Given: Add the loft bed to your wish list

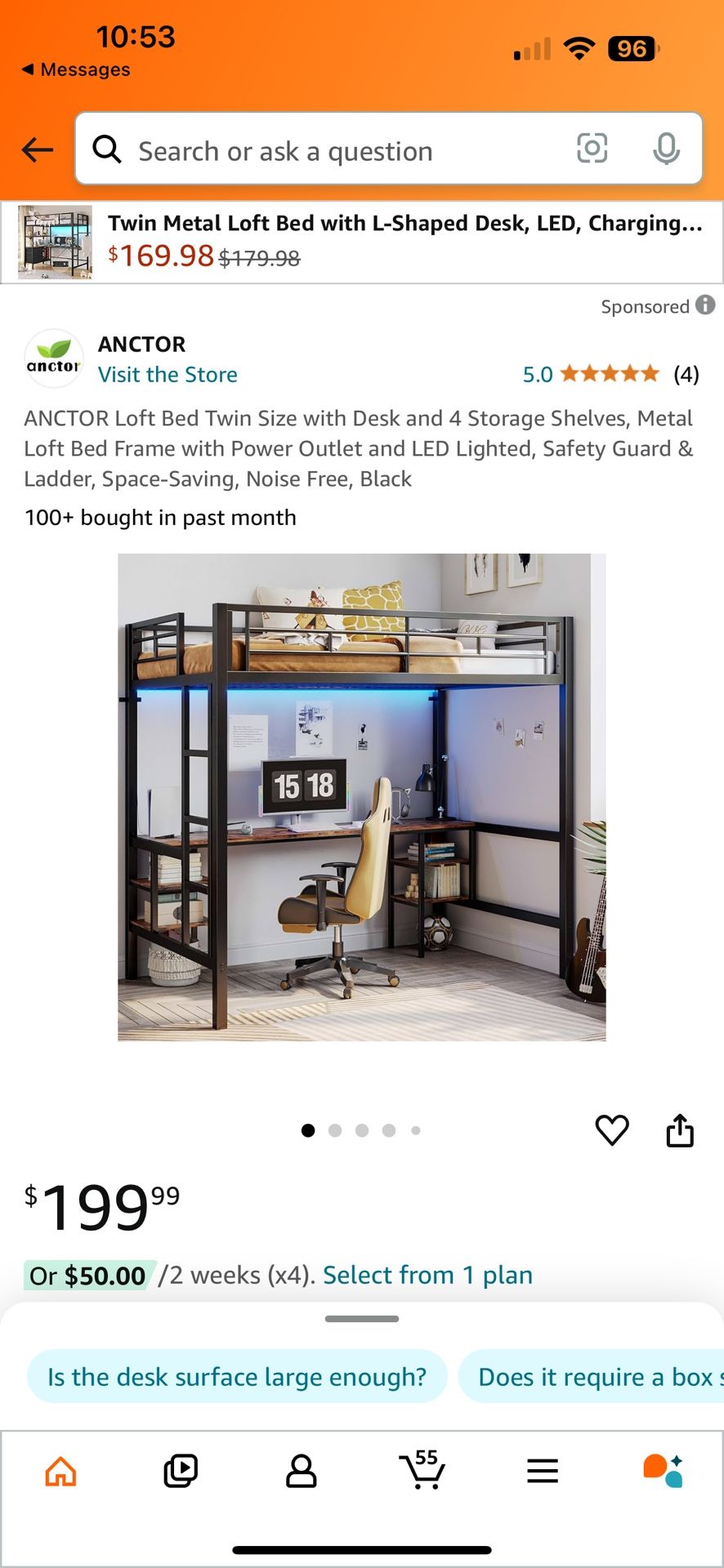Looking at the screenshot, I should (x=612, y=1130).
